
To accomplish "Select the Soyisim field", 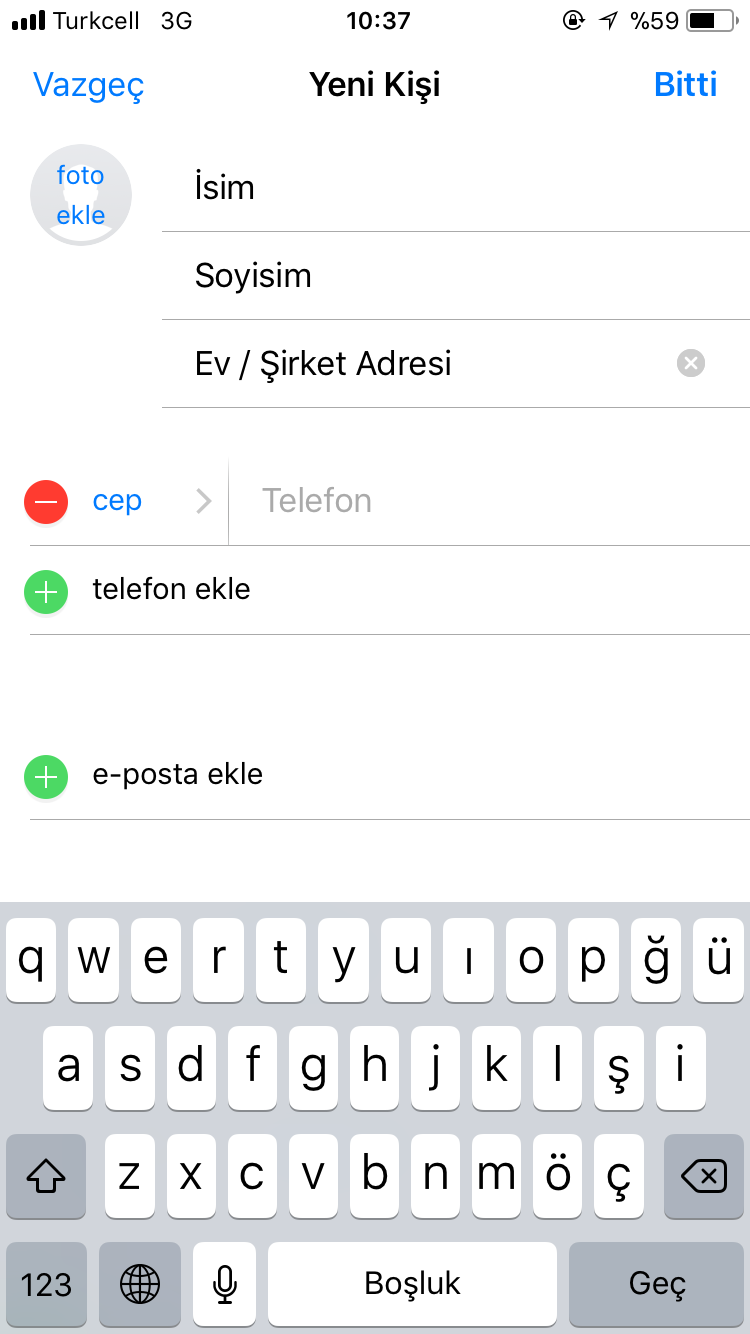I will tap(456, 276).
